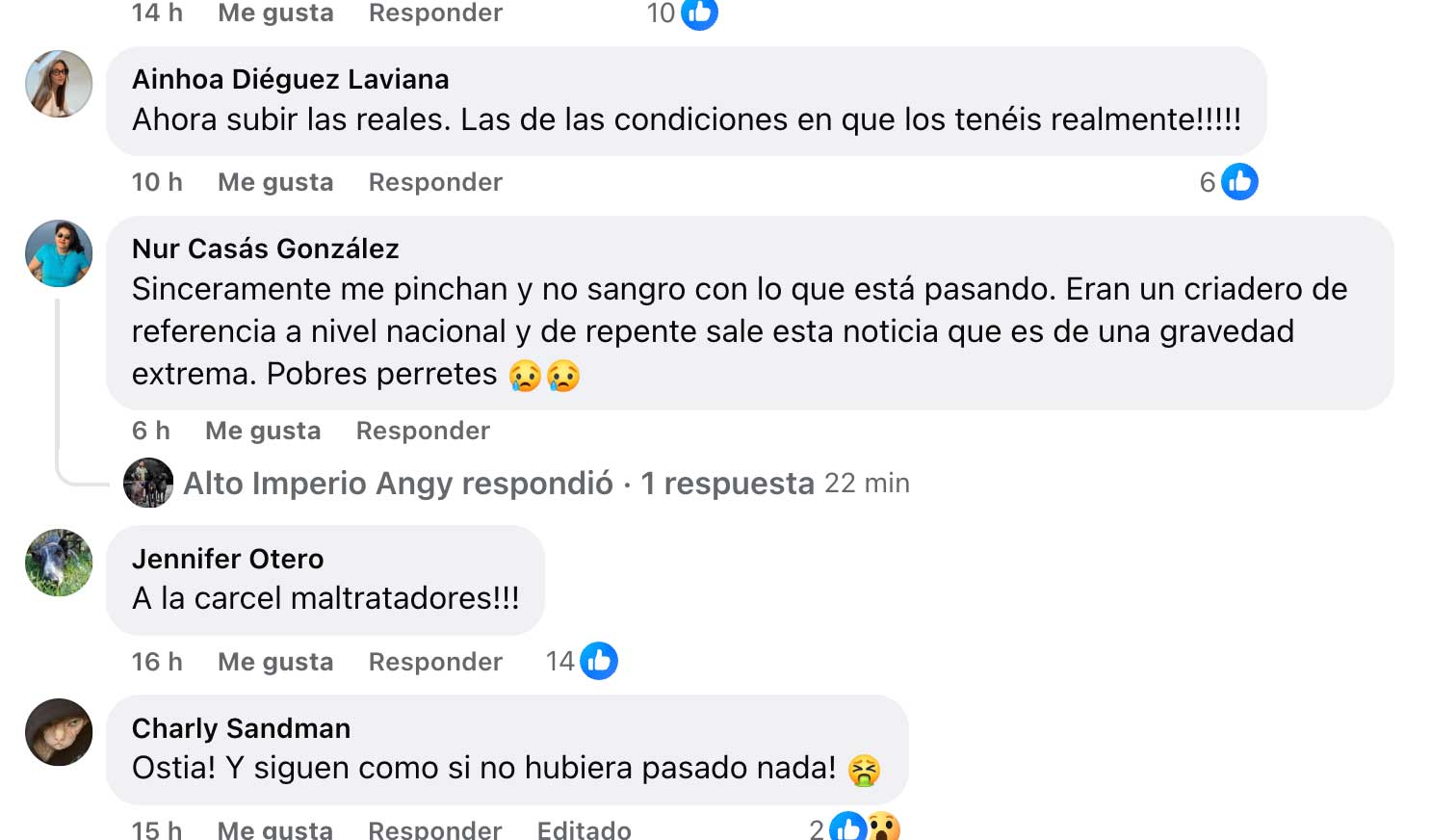Open Nur Casás González's profile from name
Screen dimensions: 1456x840
[265, 249]
